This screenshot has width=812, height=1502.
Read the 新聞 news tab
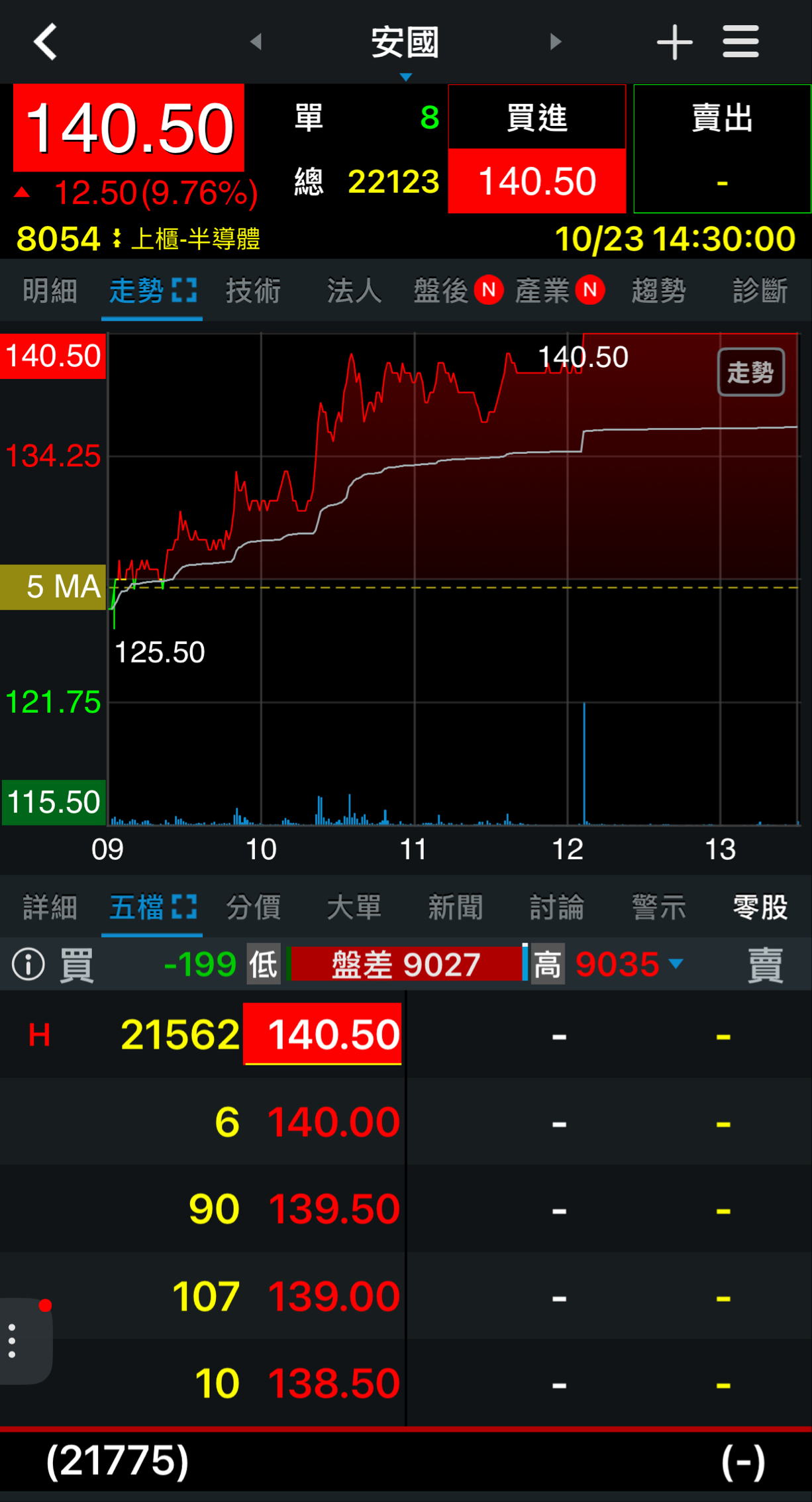456,907
